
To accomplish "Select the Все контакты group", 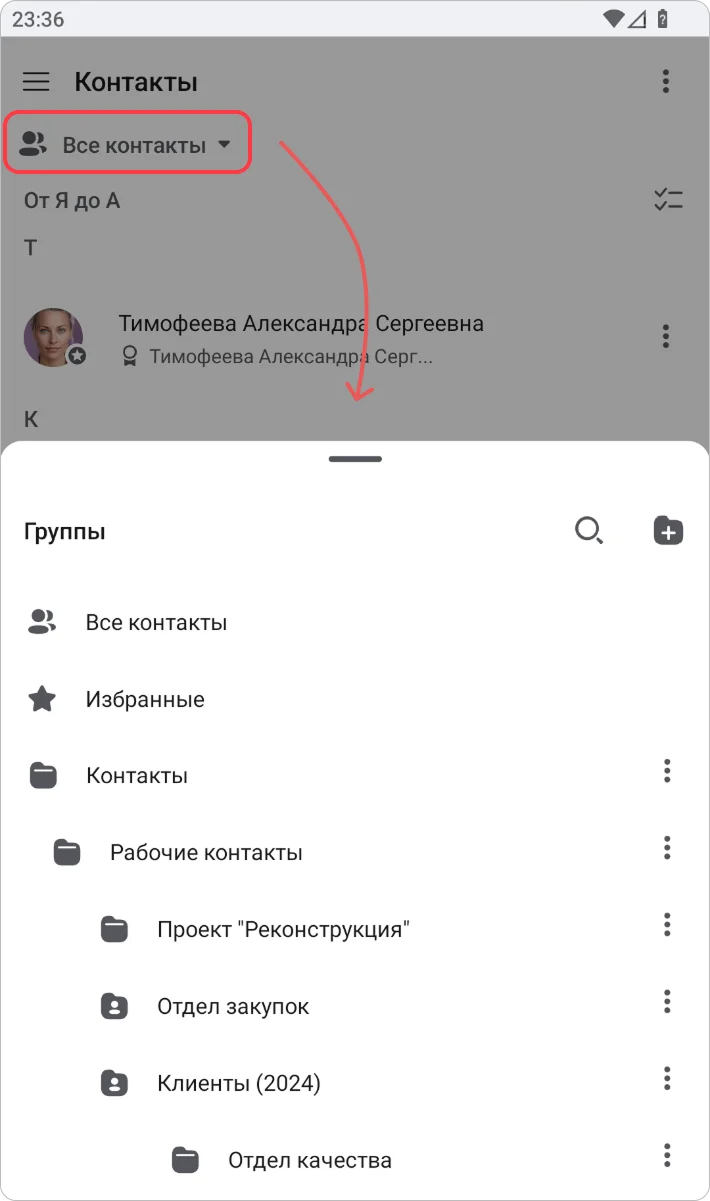I will click(x=156, y=622).
